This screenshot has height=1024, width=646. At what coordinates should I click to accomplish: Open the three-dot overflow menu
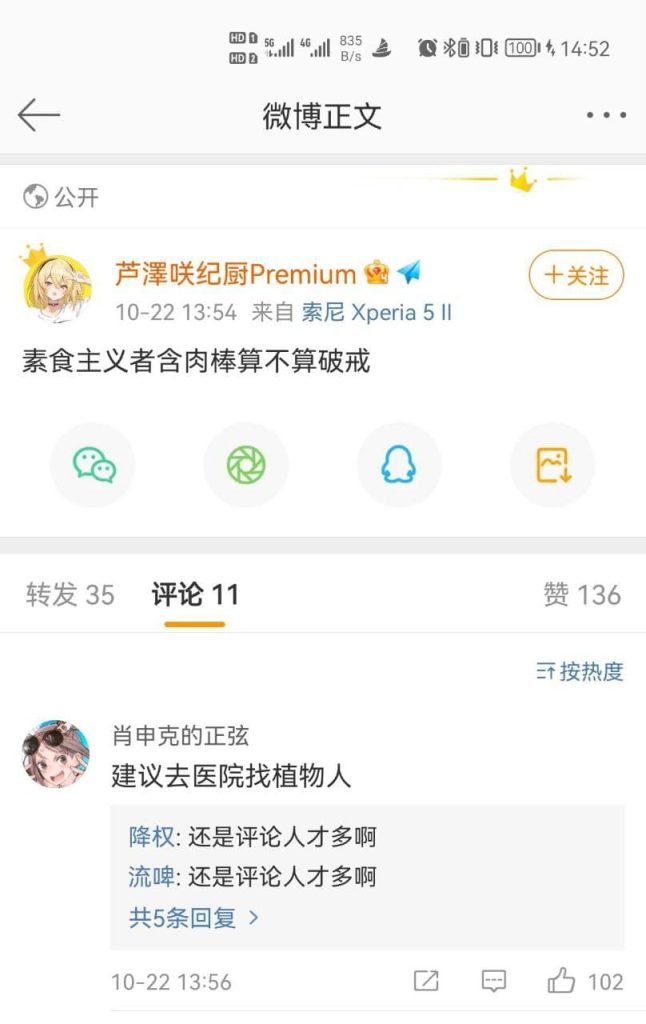coord(606,116)
